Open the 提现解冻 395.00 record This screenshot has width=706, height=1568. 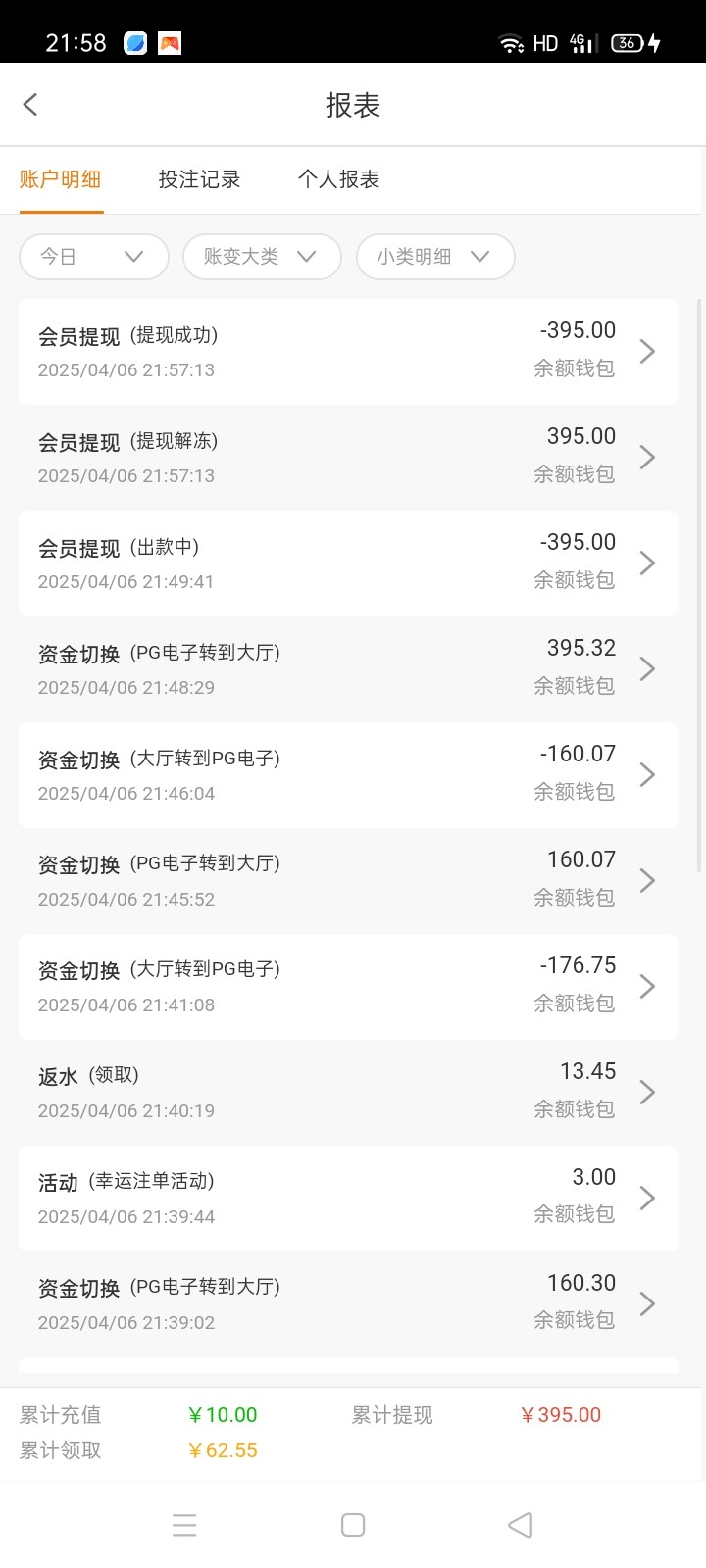tap(348, 457)
